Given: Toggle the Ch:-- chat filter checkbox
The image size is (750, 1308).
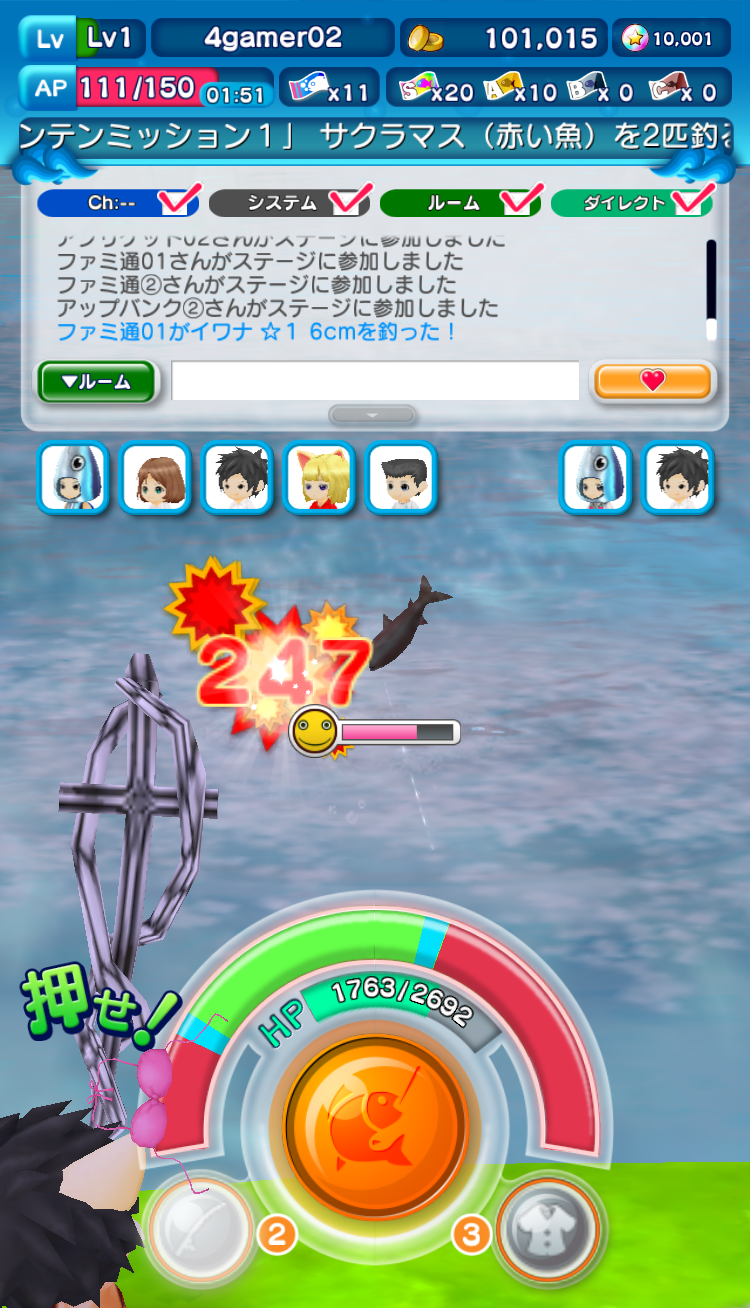Looking at the screenshot, I should tap(118, 202).
